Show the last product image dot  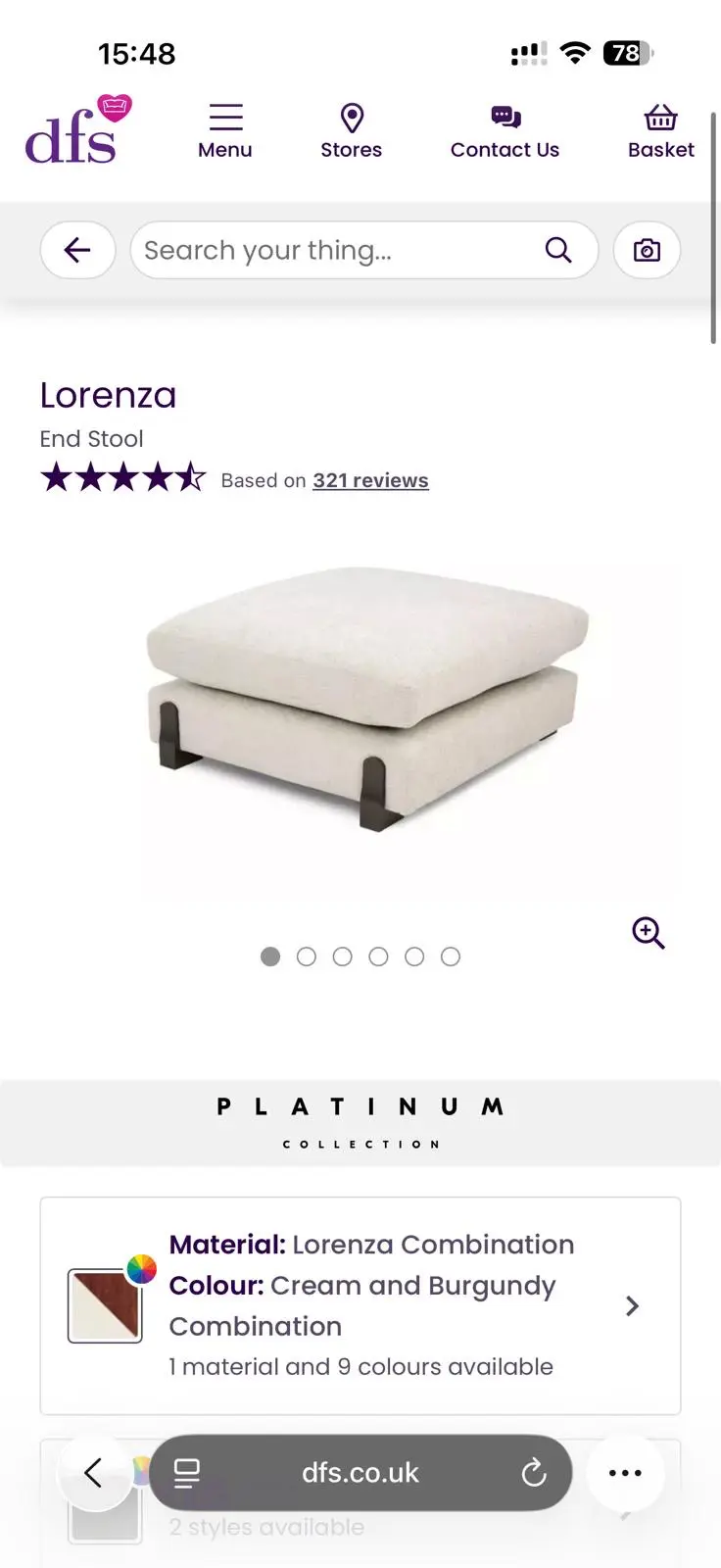(x=451, y=956)
